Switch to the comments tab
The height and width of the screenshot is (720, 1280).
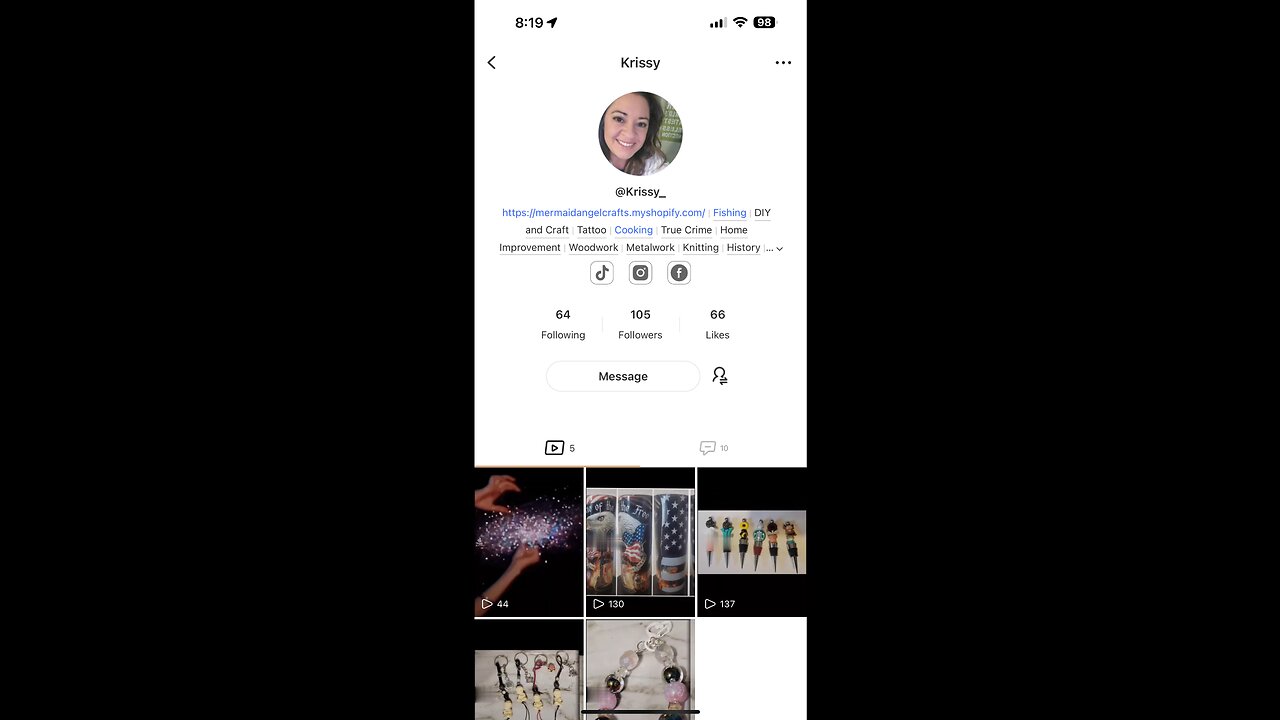point(713,448)
